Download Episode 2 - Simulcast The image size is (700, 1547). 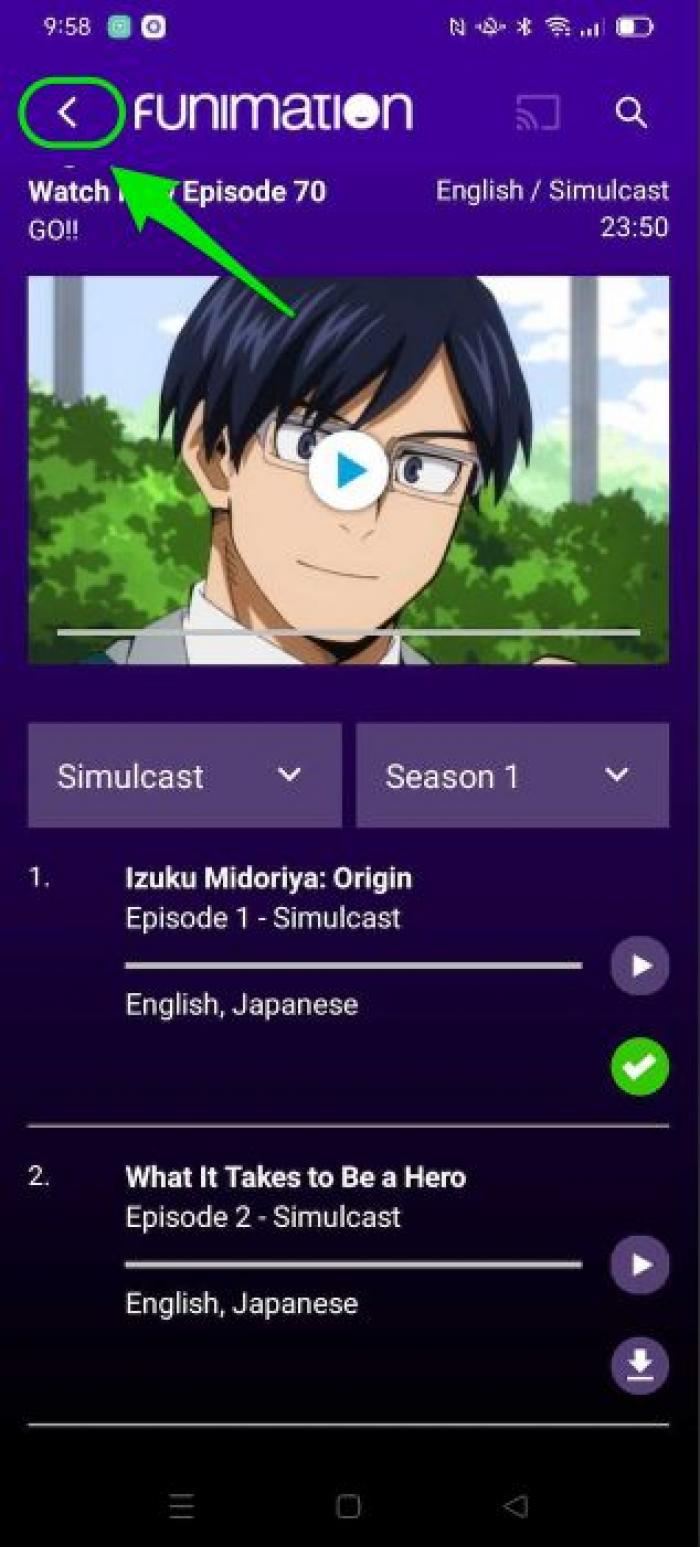coord(640,1365)
